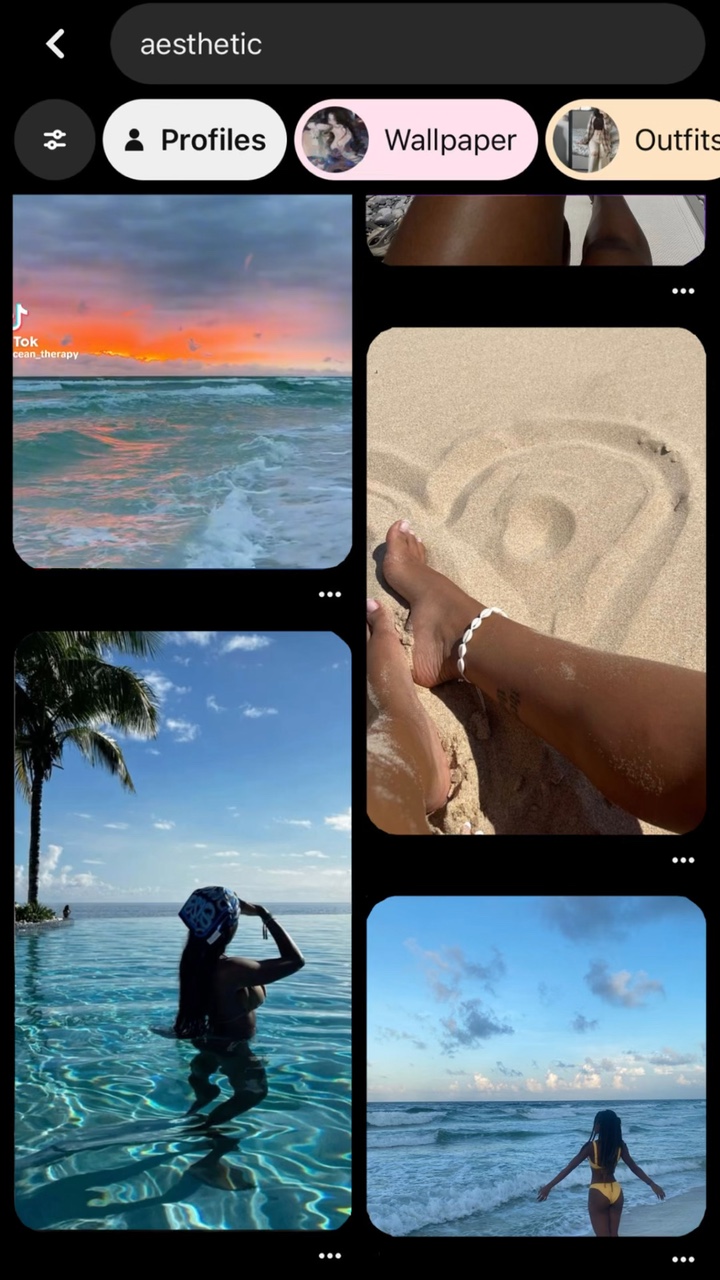View the infinity pool palm tree pin
The width and height of the screenshot is (720, 1280).
coord(182,930)
